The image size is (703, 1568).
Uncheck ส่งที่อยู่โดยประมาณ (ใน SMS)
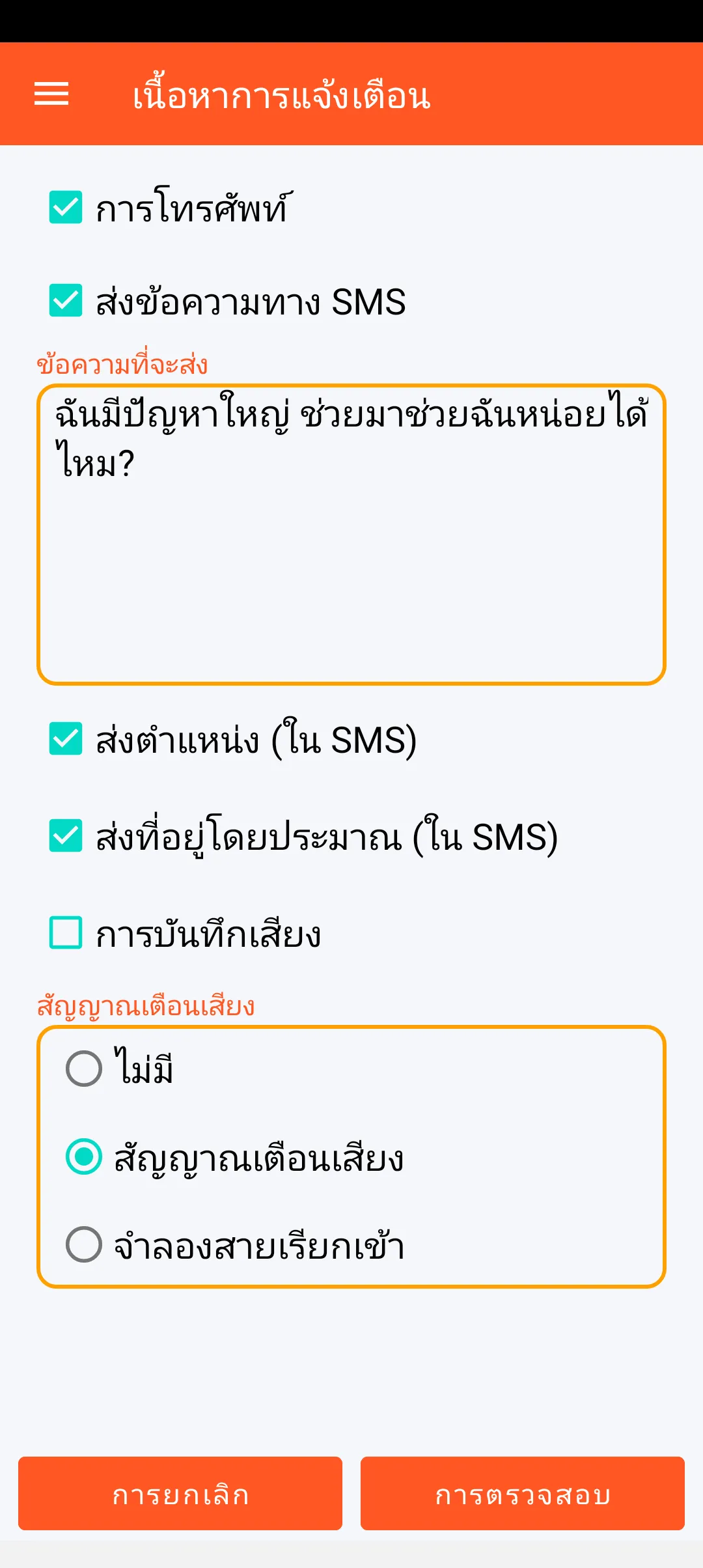click(66, 836)
